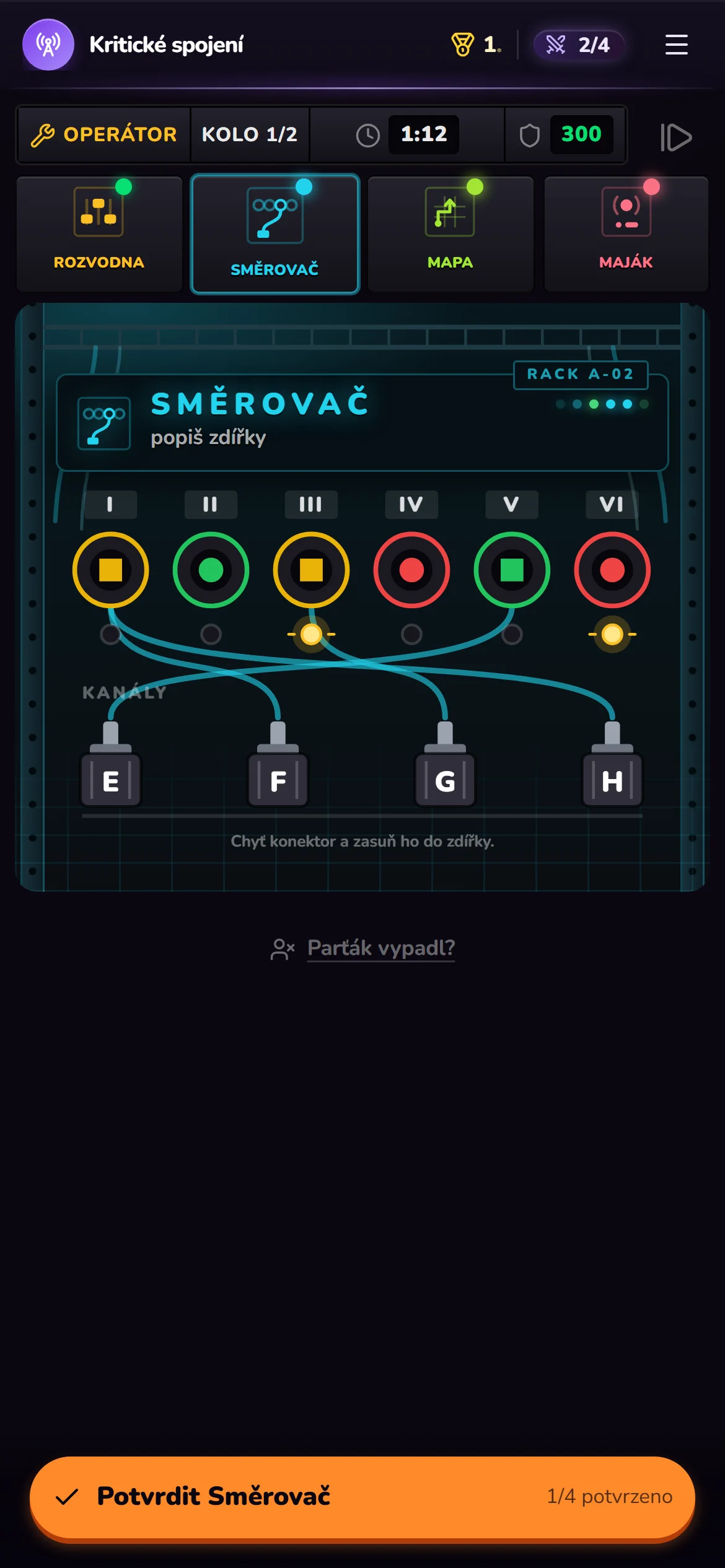Select socket V with green square
This screenshot has width=725, height=1568.
[512, 570]
